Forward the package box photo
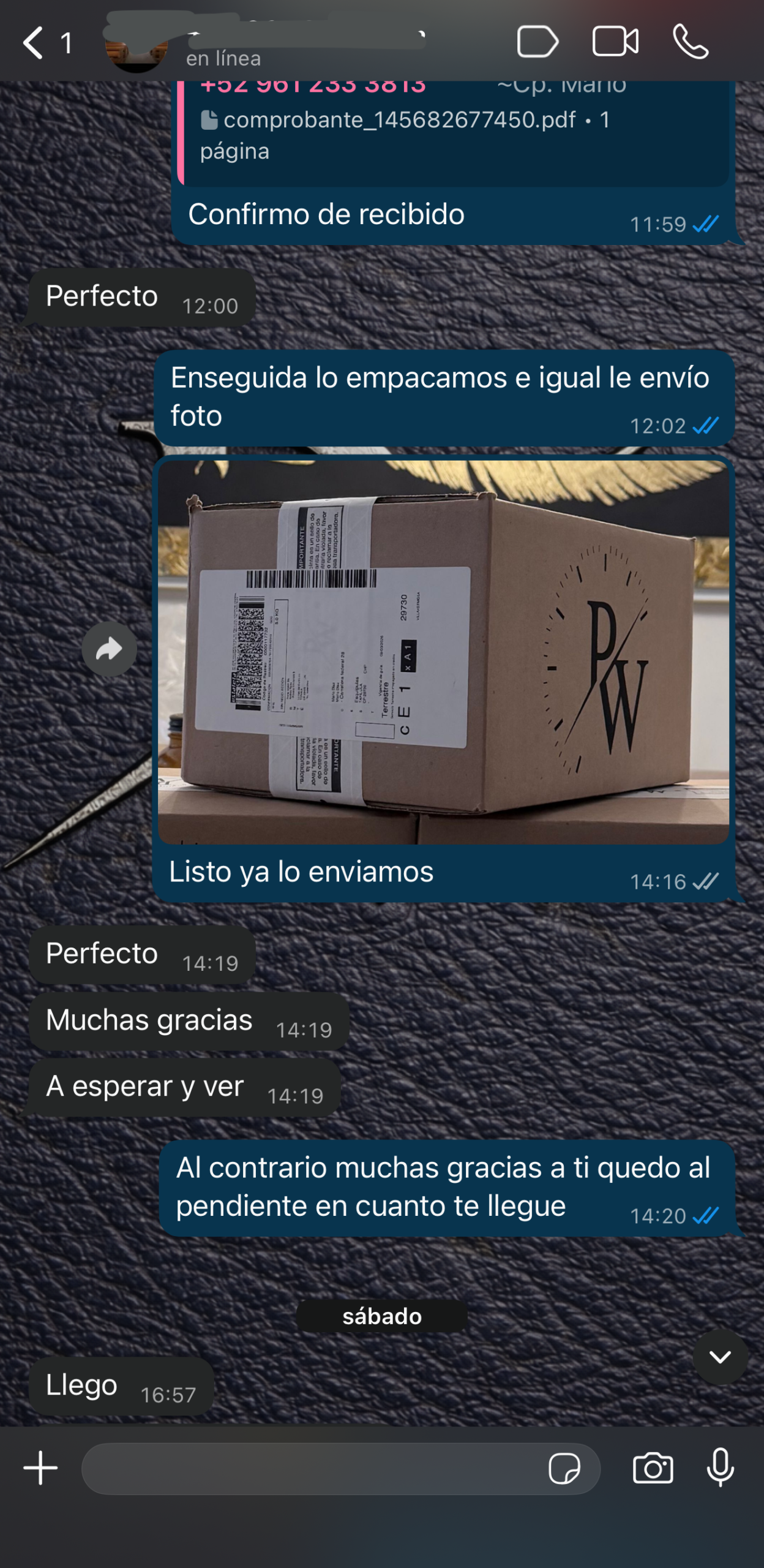 click(x=110, y=649)
